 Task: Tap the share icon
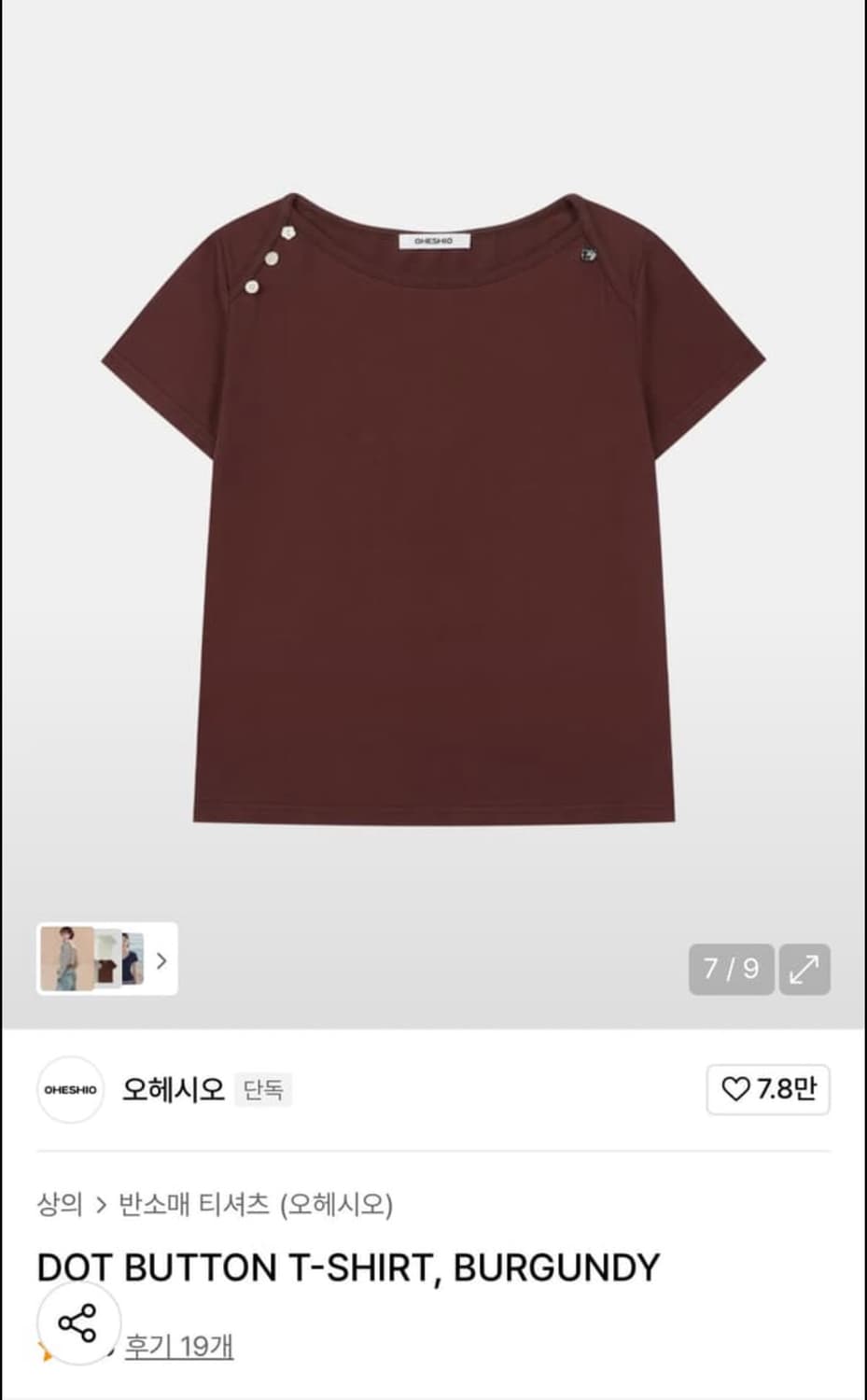(78, 1321)
